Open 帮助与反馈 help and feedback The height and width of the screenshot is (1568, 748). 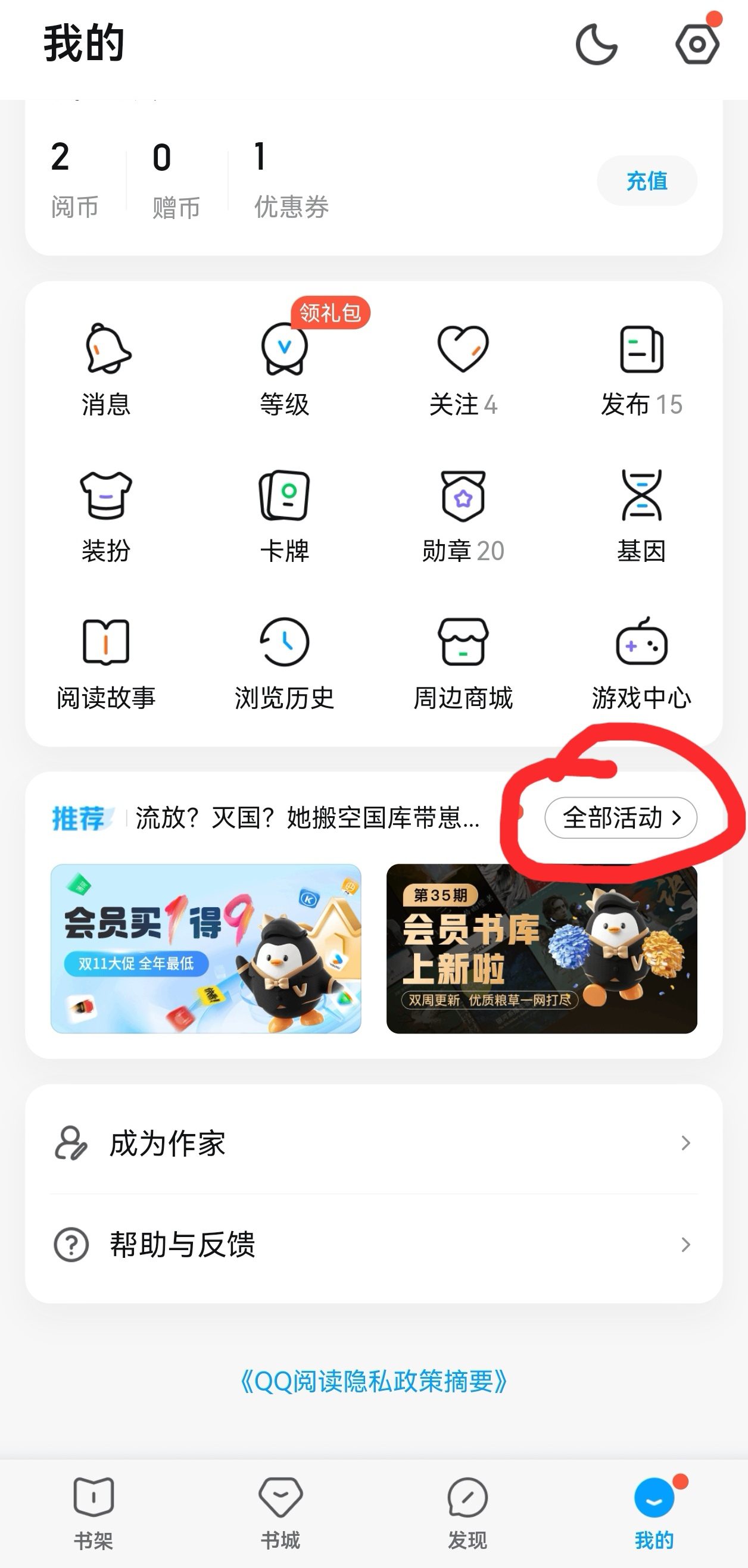coord(373,1244)
